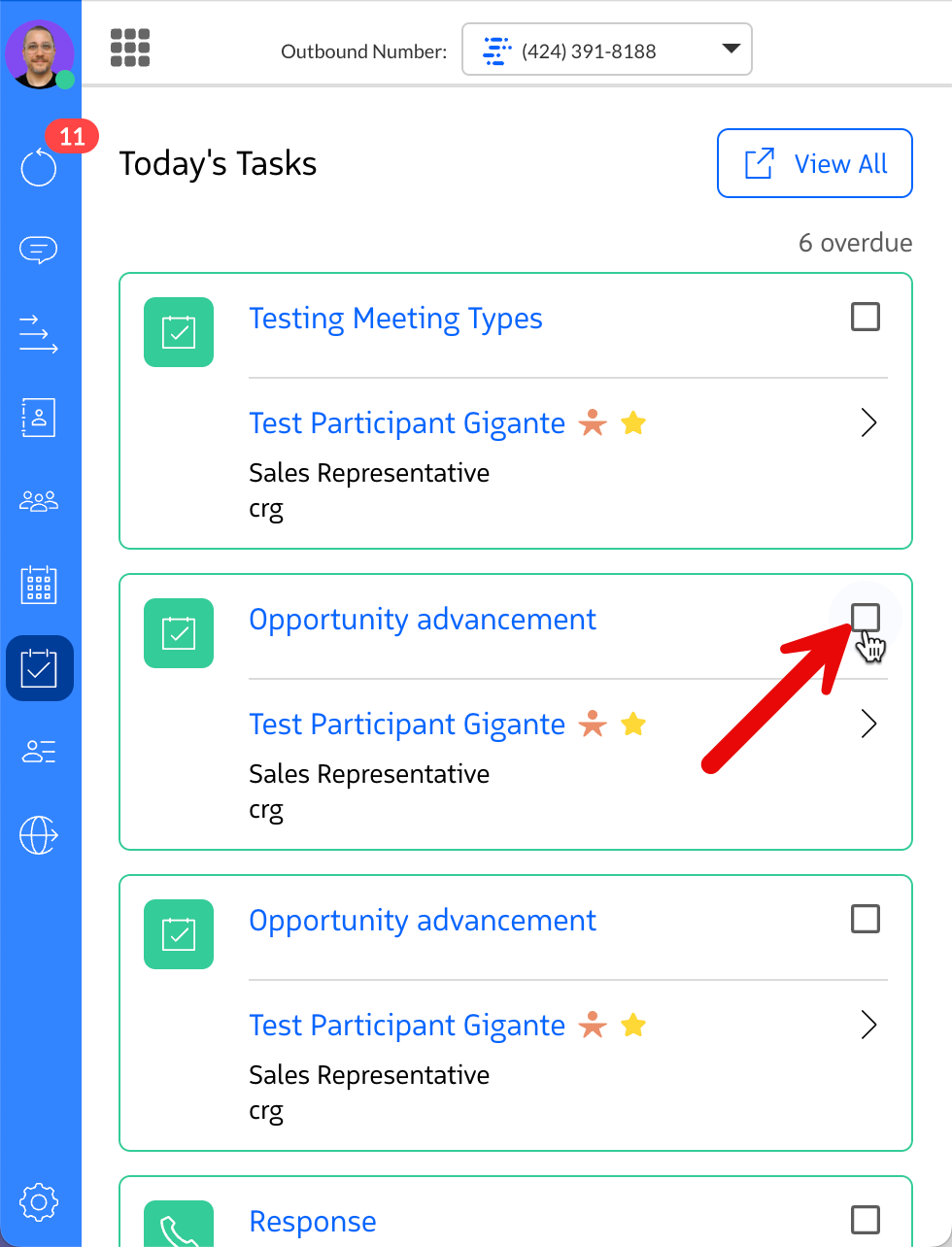Open the Response task link

pyautogui.click(x=313, y=1222)
